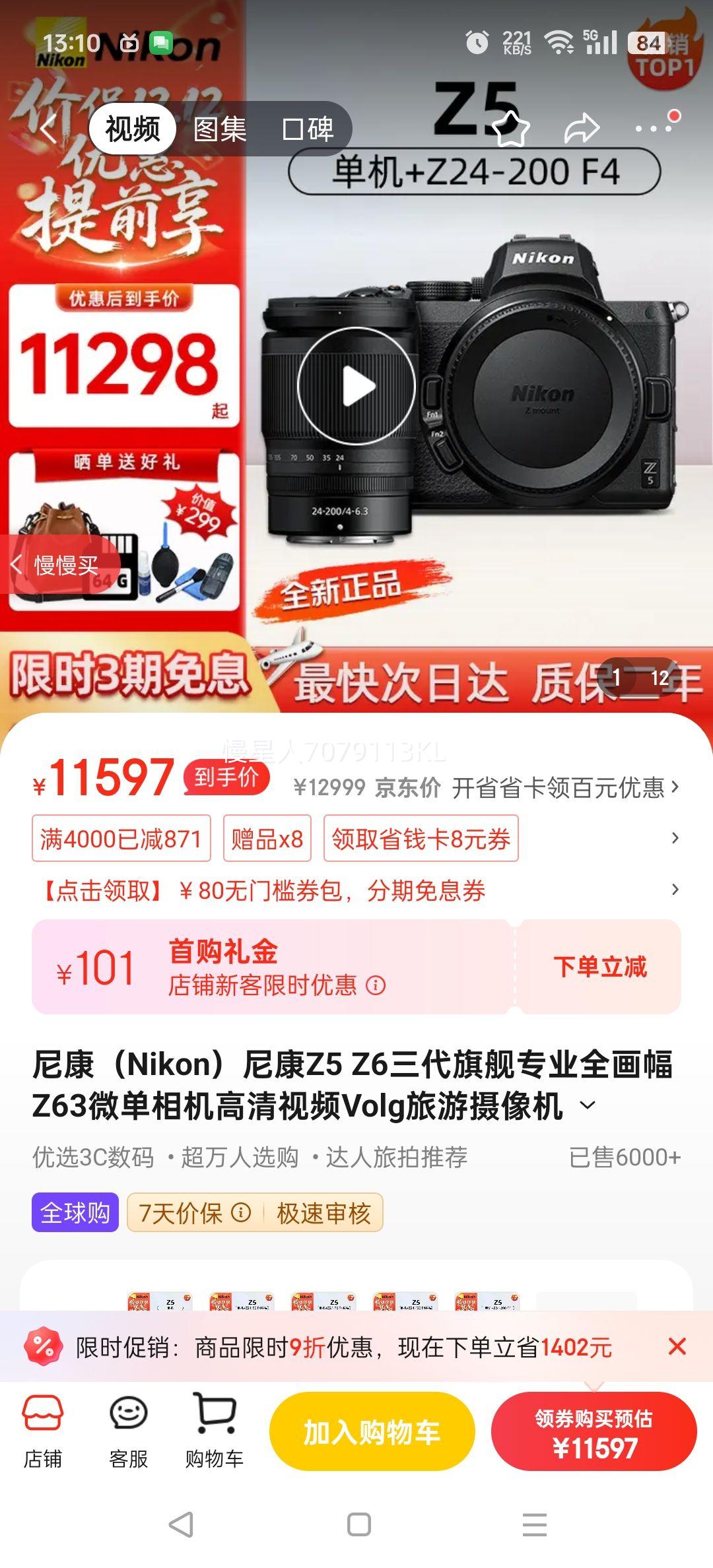Switch to the 图集 tab

tap(221, 129)
